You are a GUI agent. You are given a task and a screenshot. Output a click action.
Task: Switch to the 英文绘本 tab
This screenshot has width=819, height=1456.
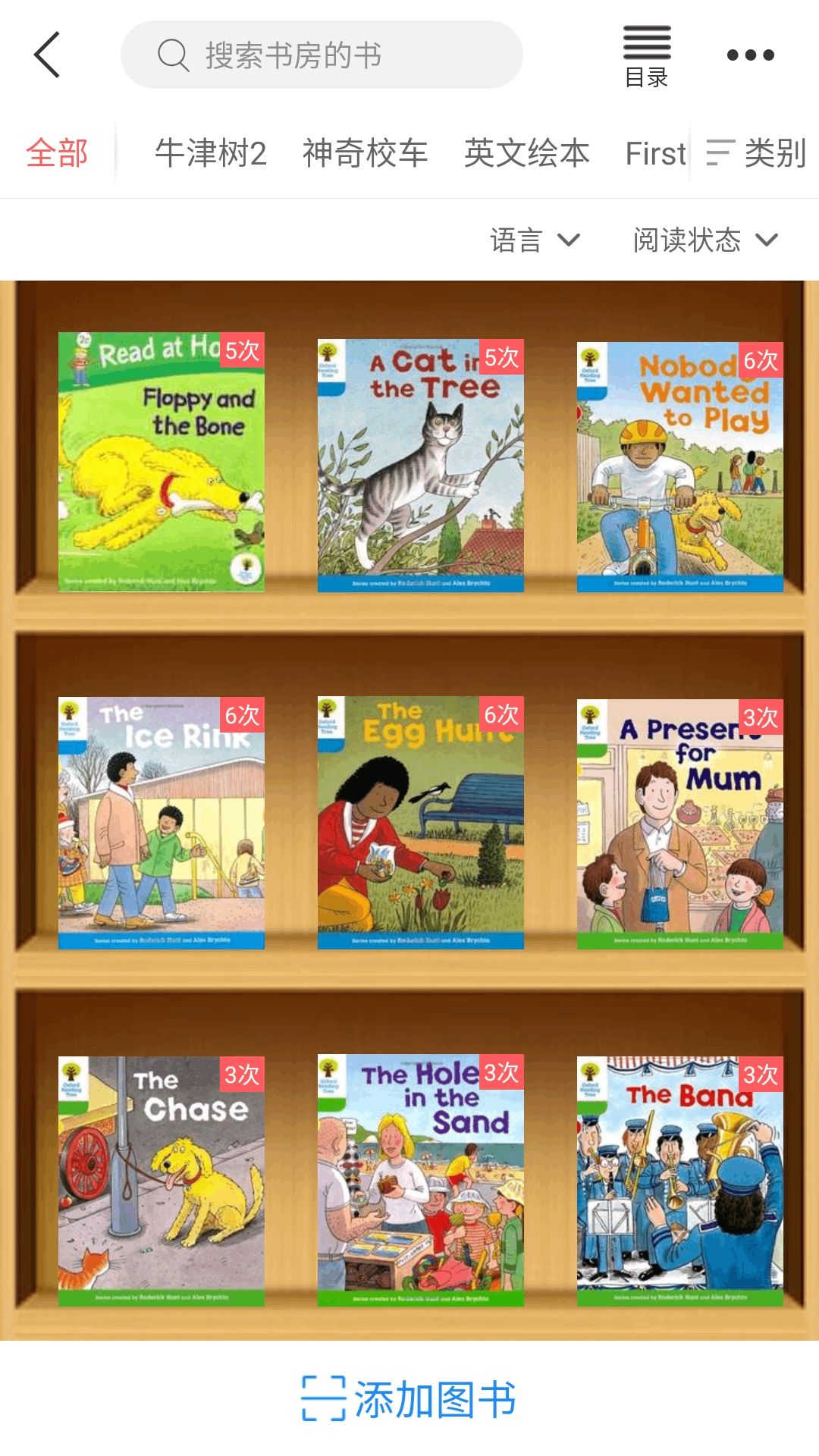(527, 153)
